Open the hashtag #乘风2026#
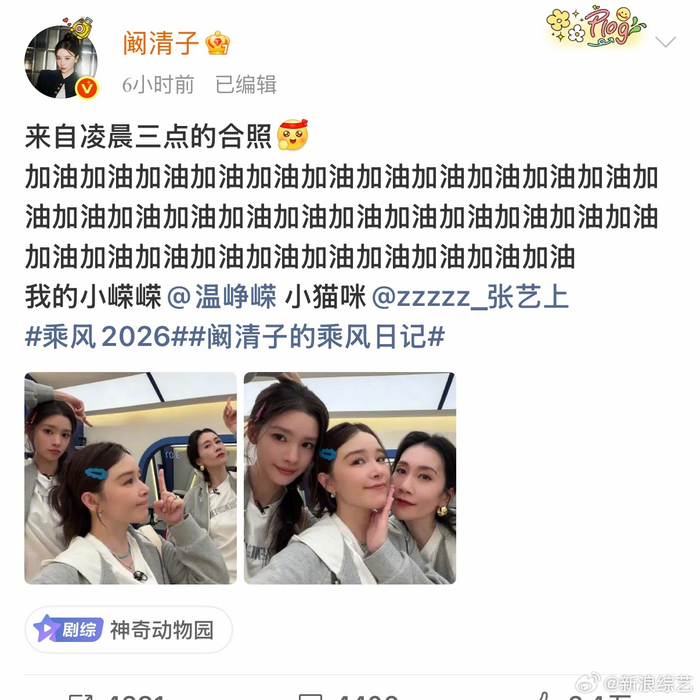The image size is (700, 700). [x=104, y=335]
